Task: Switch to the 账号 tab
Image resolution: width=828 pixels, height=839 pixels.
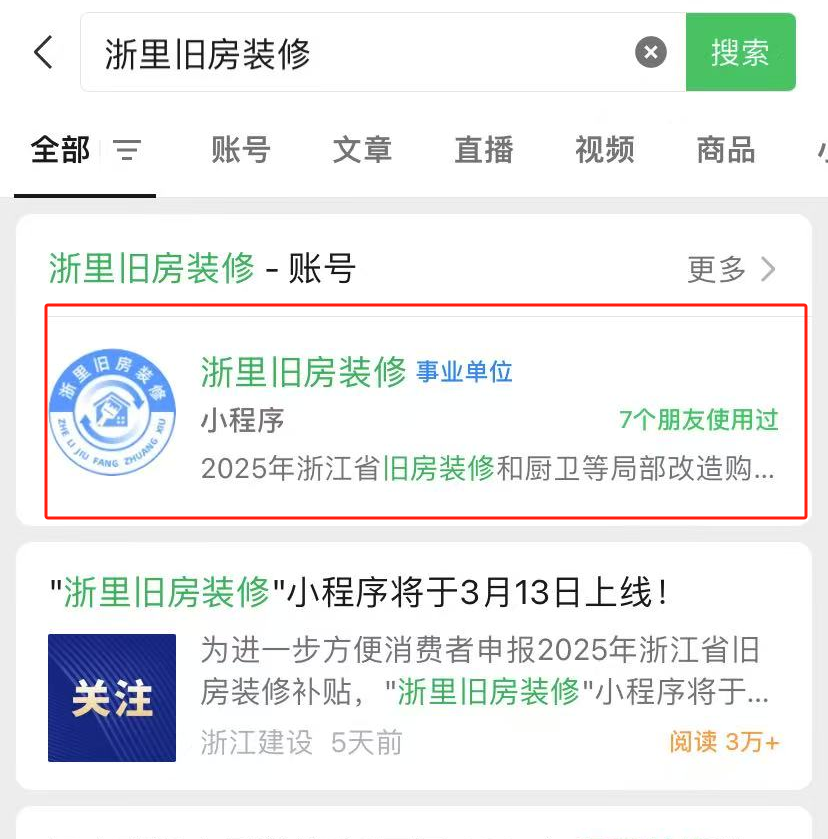Action: click(x=241, y=150)
